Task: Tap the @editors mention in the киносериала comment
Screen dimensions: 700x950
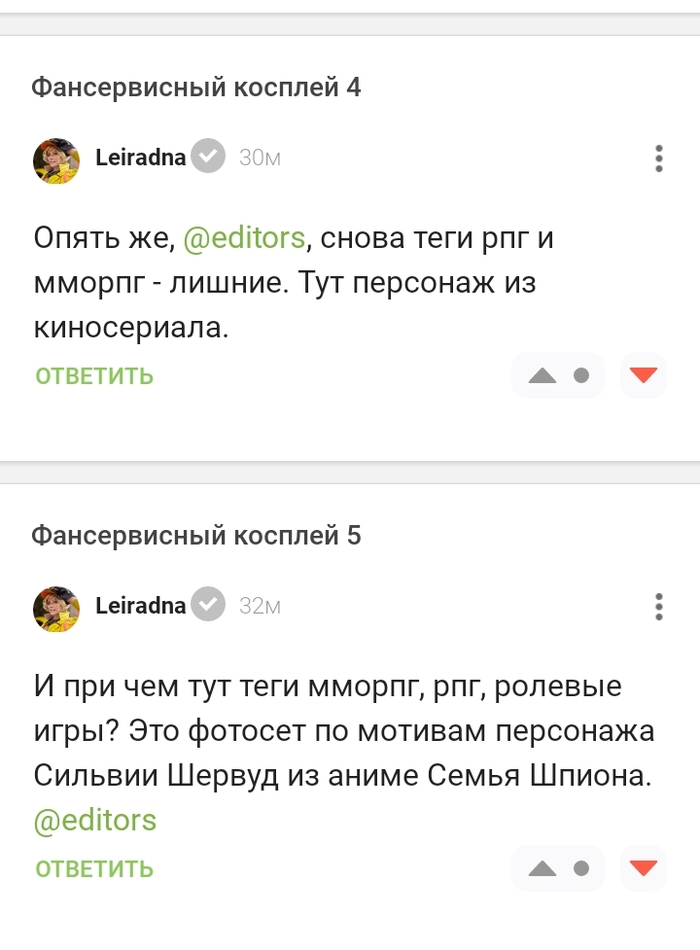Action: tap(244, 238)
